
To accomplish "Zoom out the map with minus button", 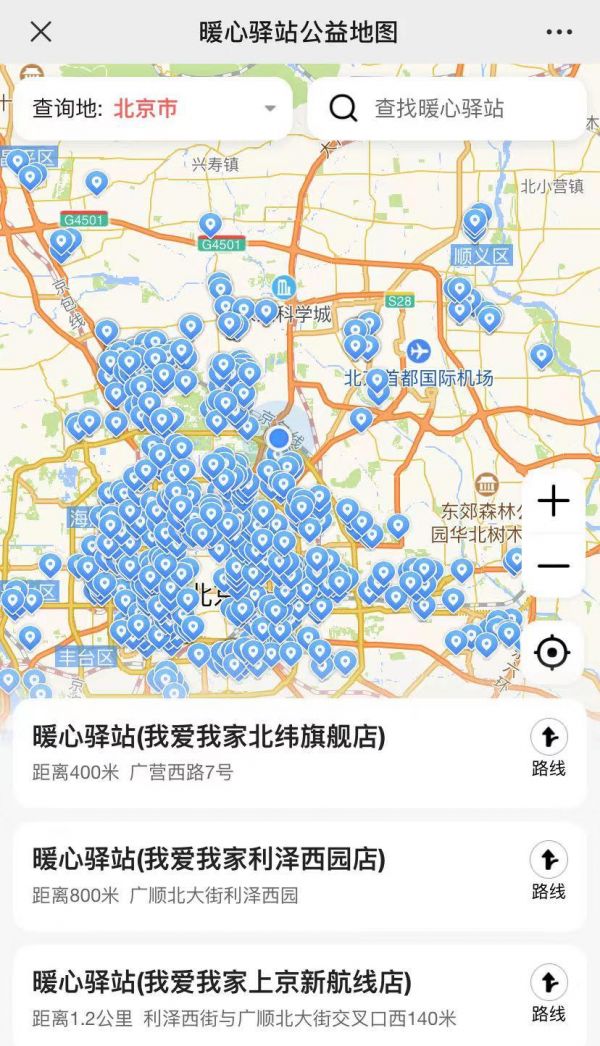I will [x=552, y=566].
